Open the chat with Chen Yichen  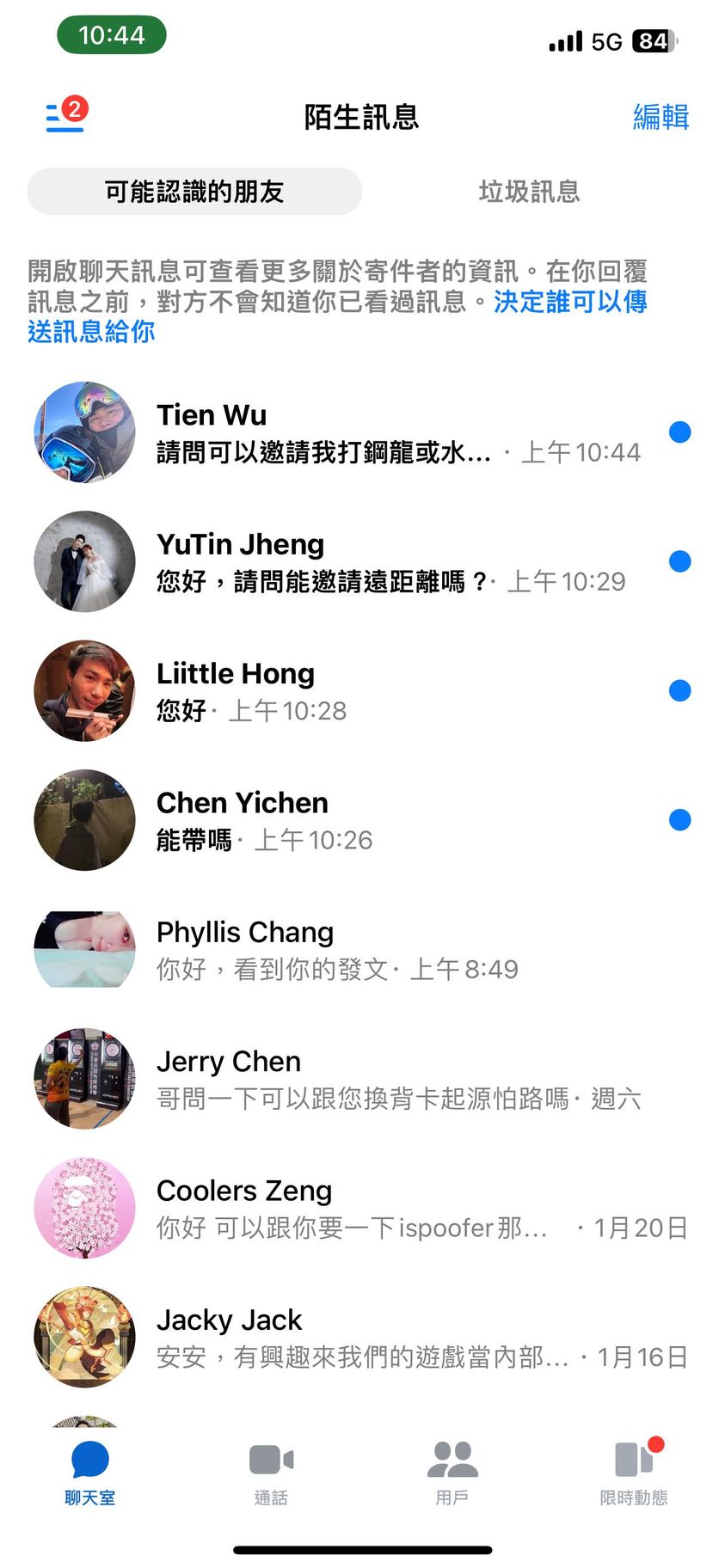(x=361, y=820)
